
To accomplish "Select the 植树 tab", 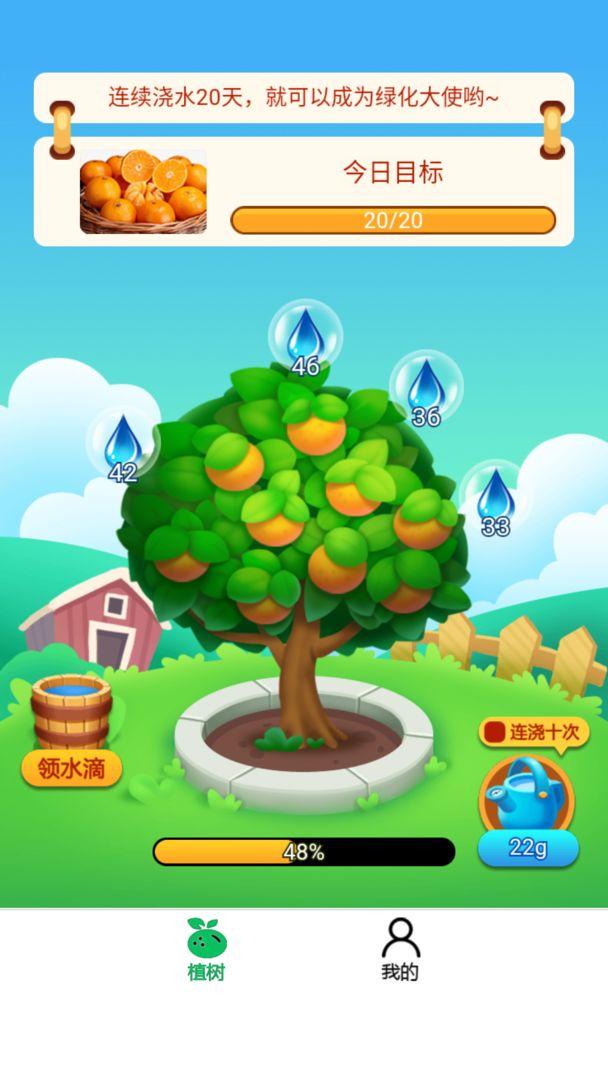I will click(x=206, y=950).
